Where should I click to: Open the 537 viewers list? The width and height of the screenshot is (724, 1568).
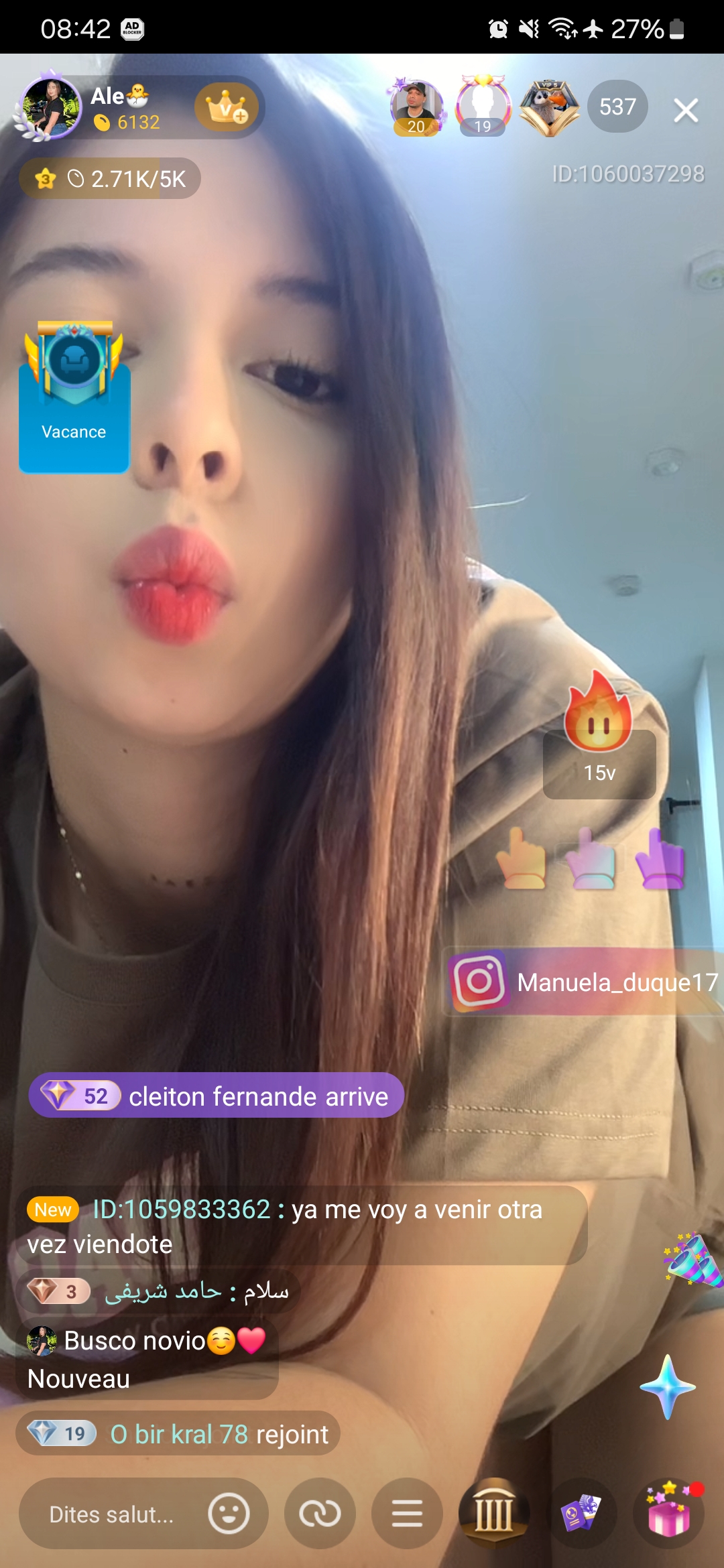pyautogui.click(x=617, y=107)
